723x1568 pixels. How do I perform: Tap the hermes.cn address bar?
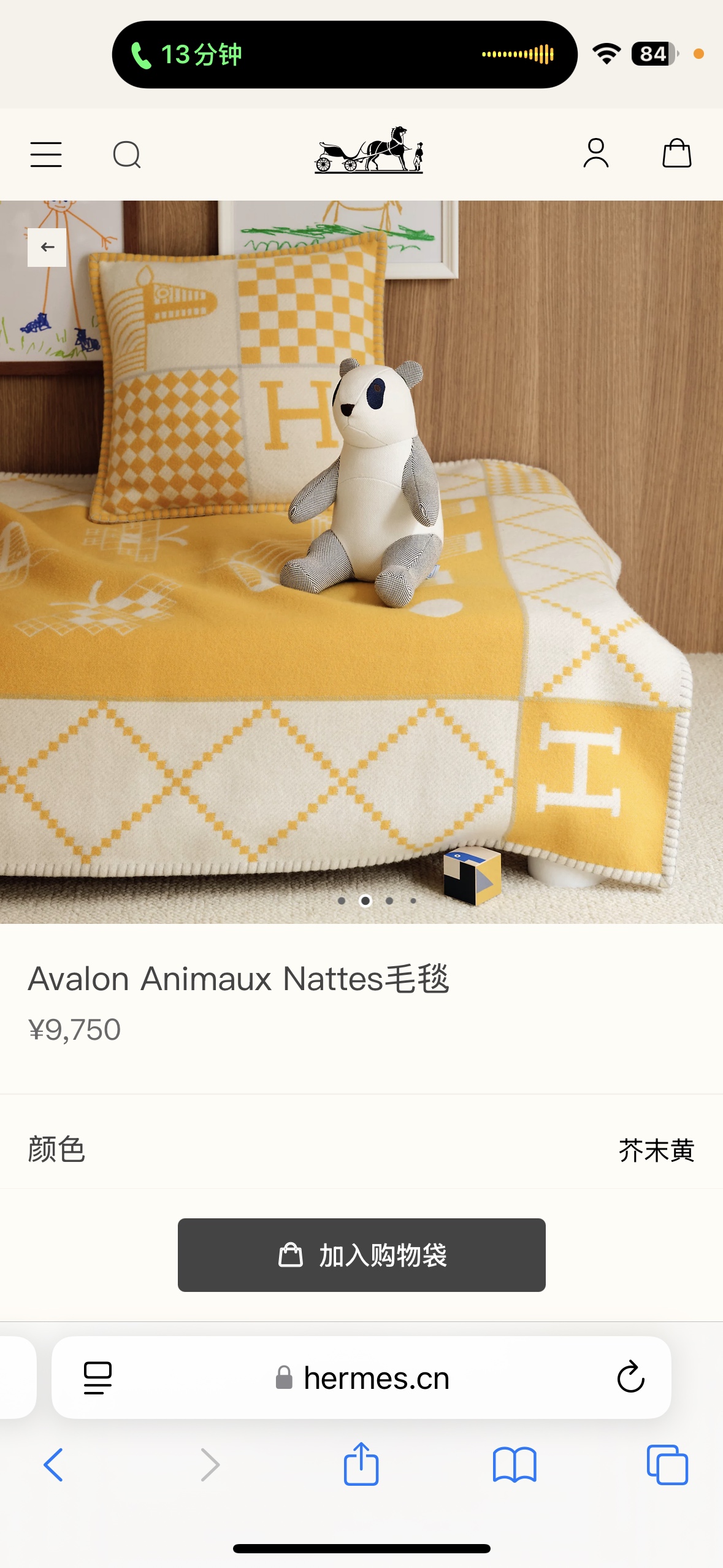375,1378
